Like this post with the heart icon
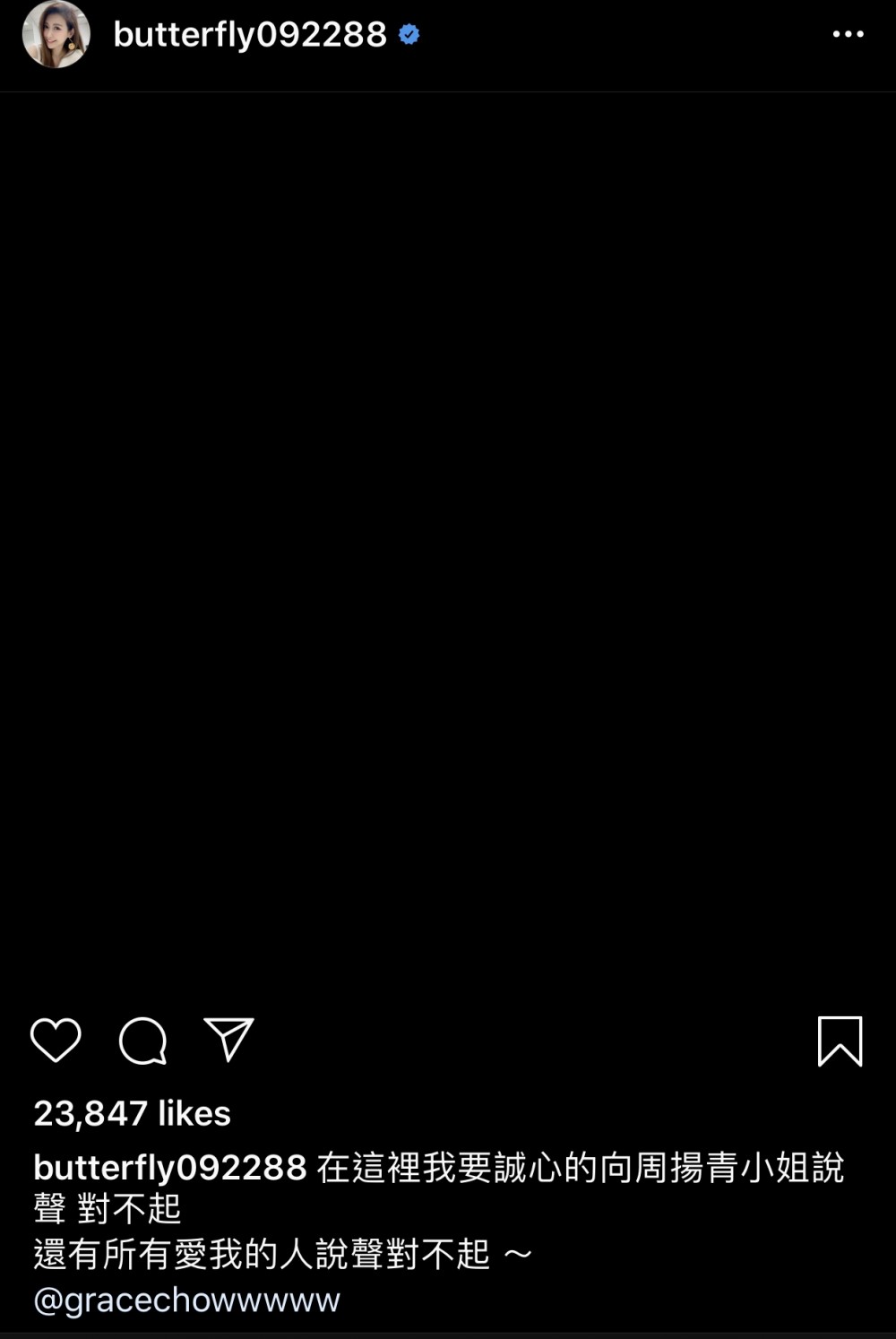 [56, 1040]
